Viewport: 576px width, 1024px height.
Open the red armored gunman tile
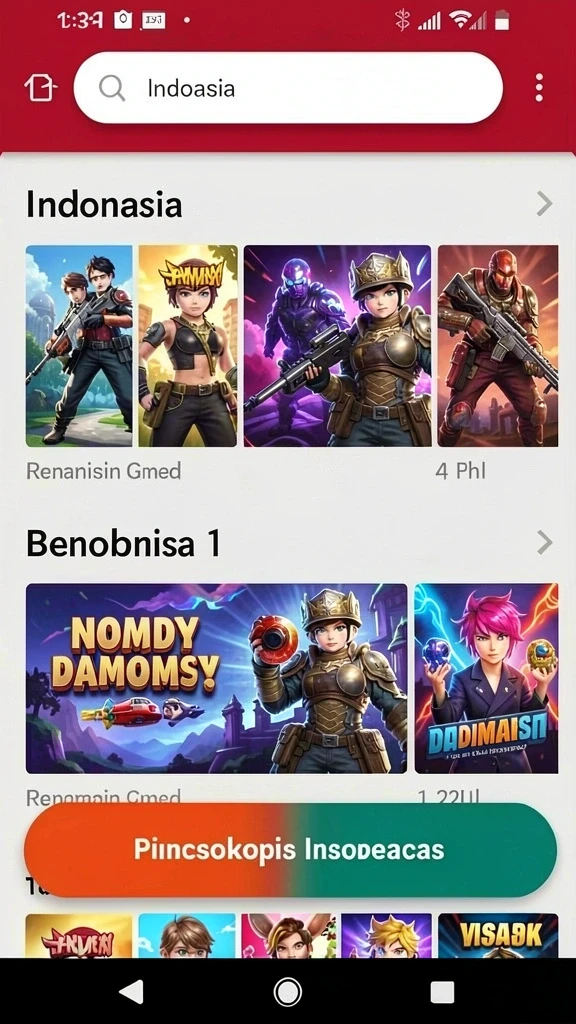click(498, 346)
